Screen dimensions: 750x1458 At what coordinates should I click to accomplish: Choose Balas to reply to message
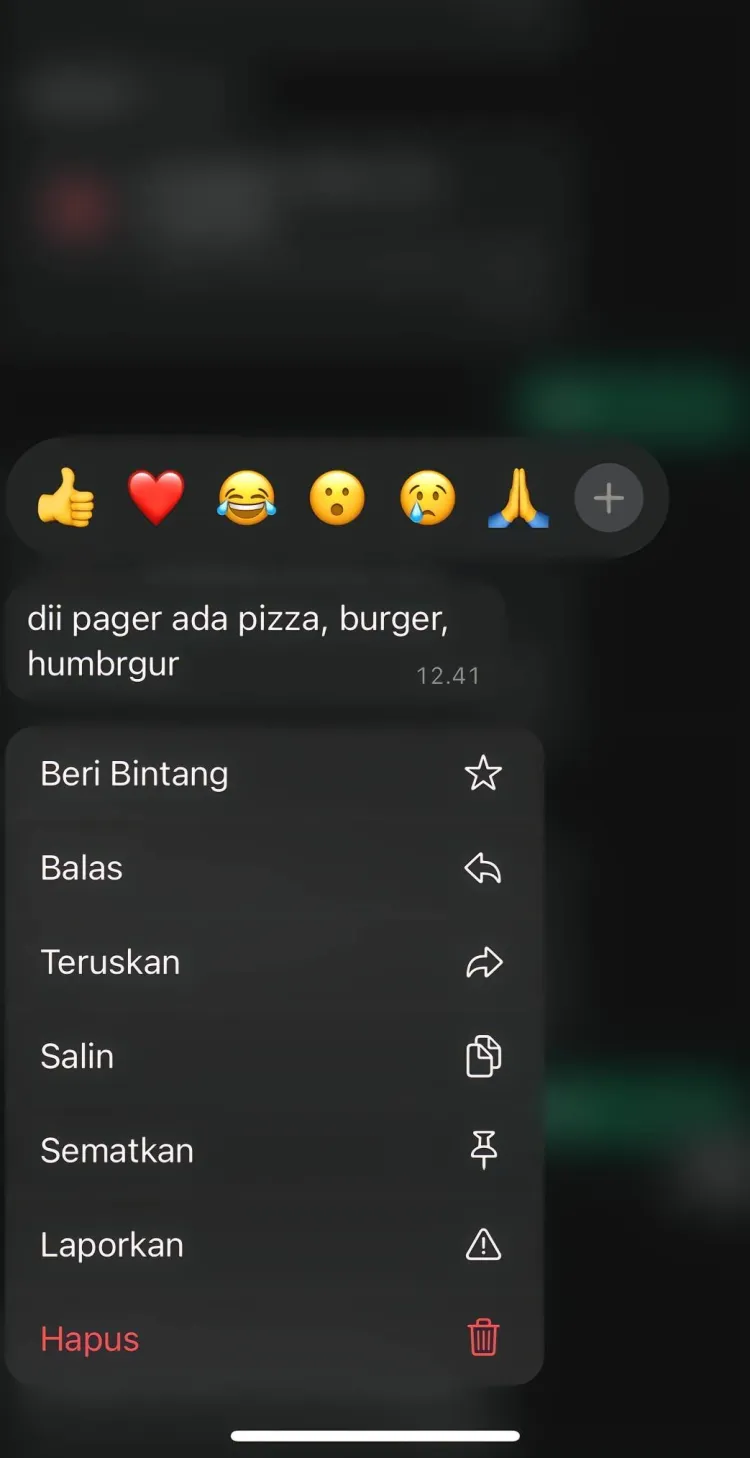(x=274, y=868)
